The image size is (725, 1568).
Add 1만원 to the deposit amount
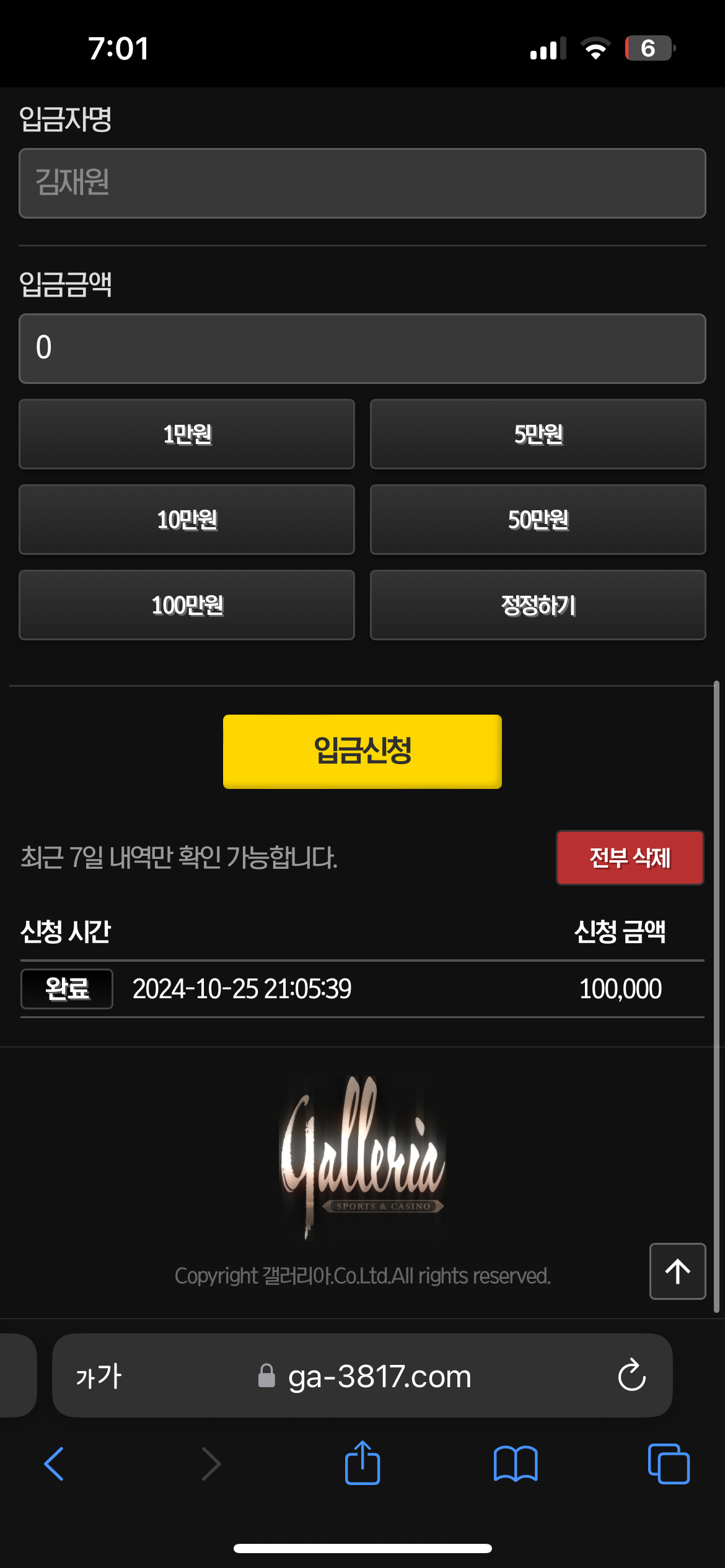point(187,434)
